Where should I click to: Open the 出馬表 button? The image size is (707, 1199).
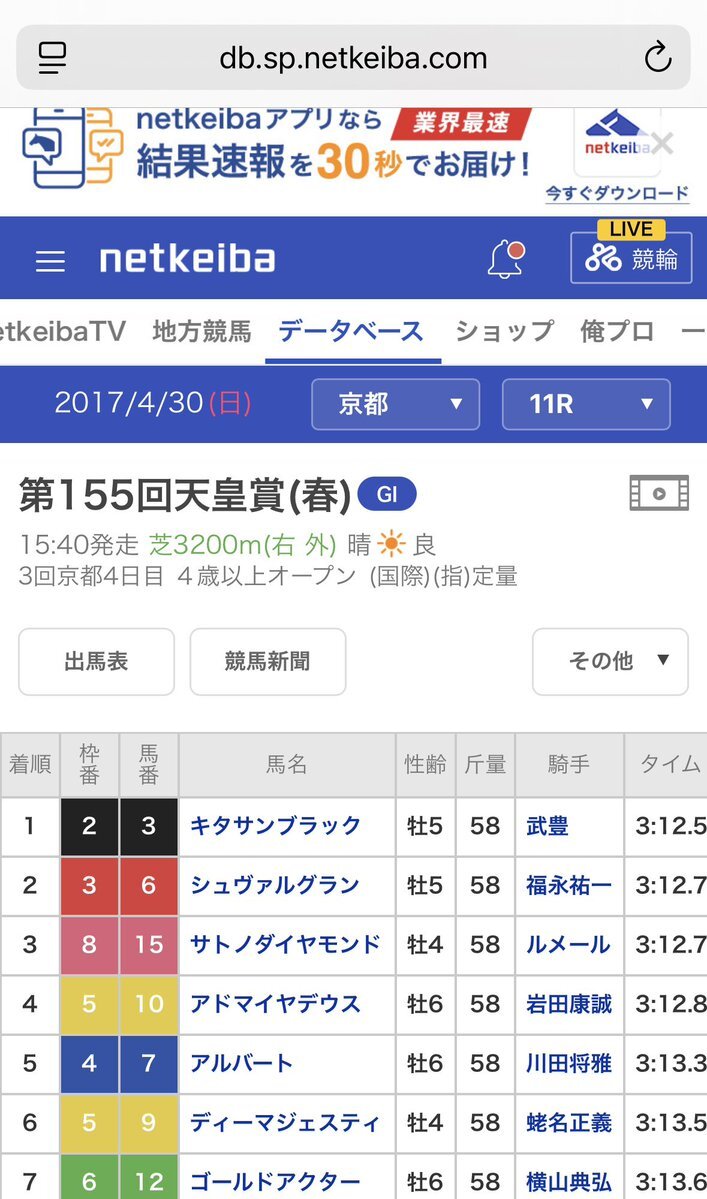click(96, 661)
